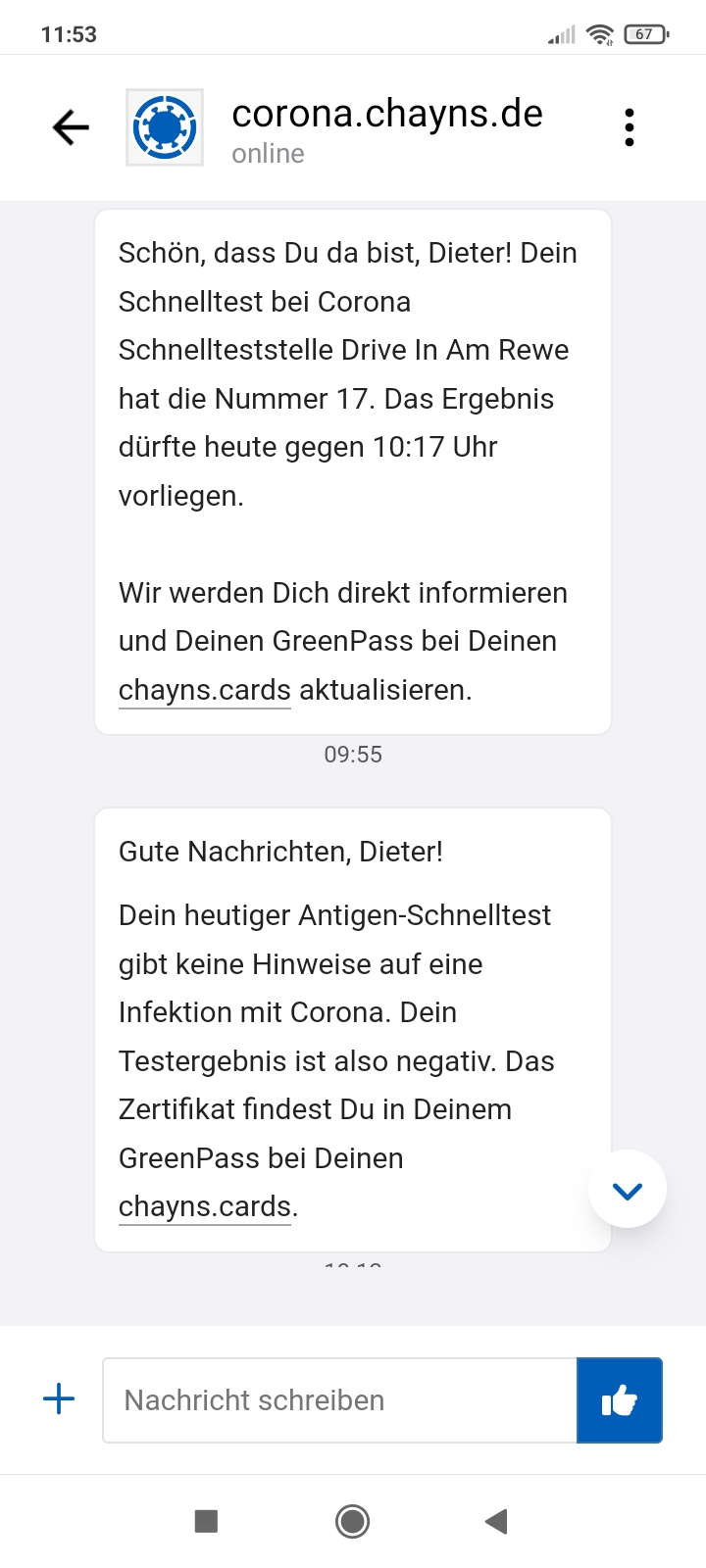Send a thumbs-up reaction
The image size is (706, 1568).
(620, 1400)
